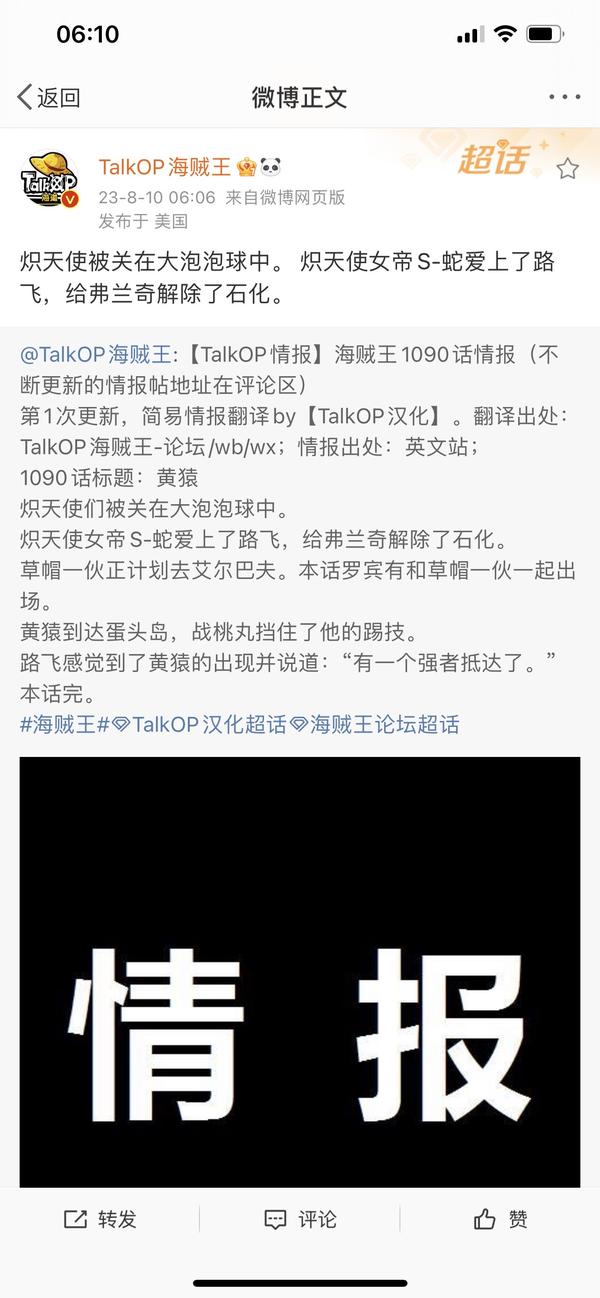Screen dimensions: 600x1298
Task: Open TalkOP海贼王 profile avatar
Action: click(x=50, y=180)
